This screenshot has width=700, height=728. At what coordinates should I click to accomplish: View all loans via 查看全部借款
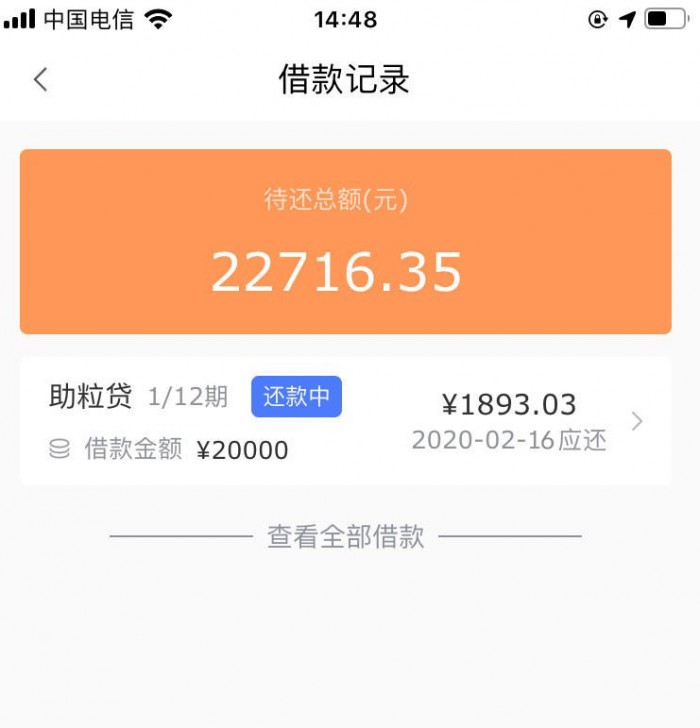click(345, 537)
